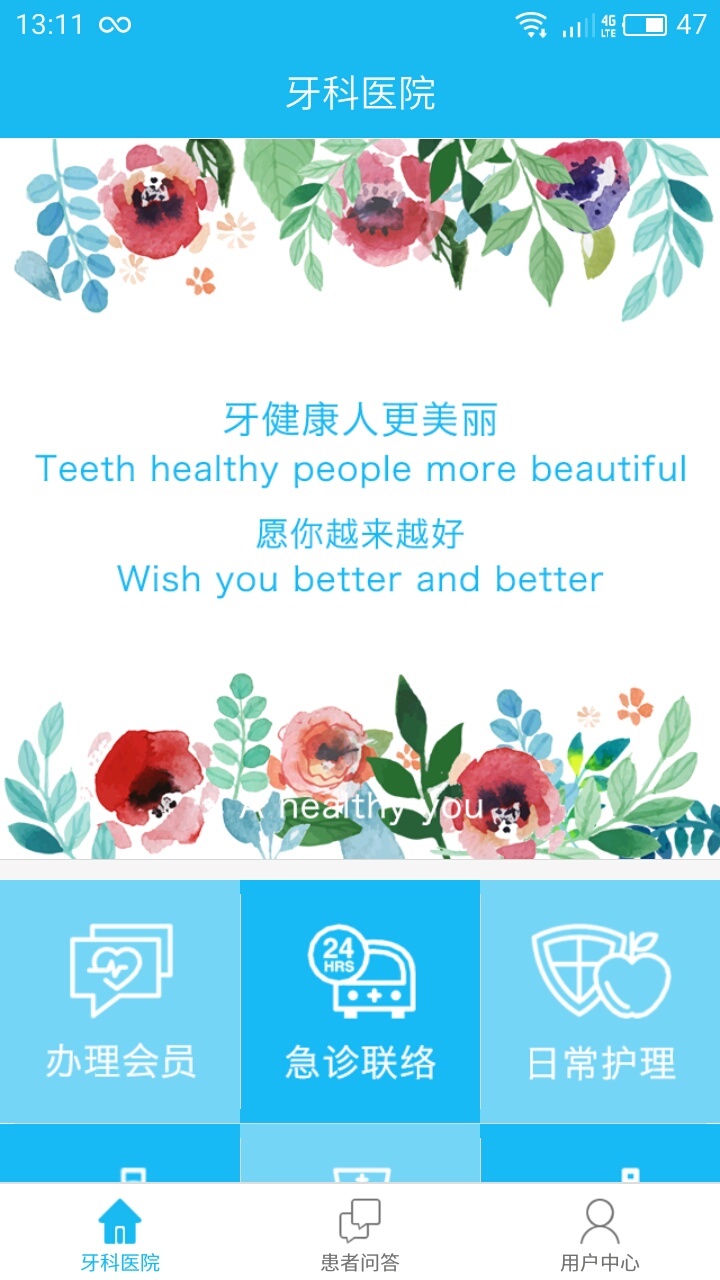This screenshot has width=720, height=1280.
Task: Switch to the 患者问答 Q&A tab
Action: pyautogui.click(x=360, y=1234)
